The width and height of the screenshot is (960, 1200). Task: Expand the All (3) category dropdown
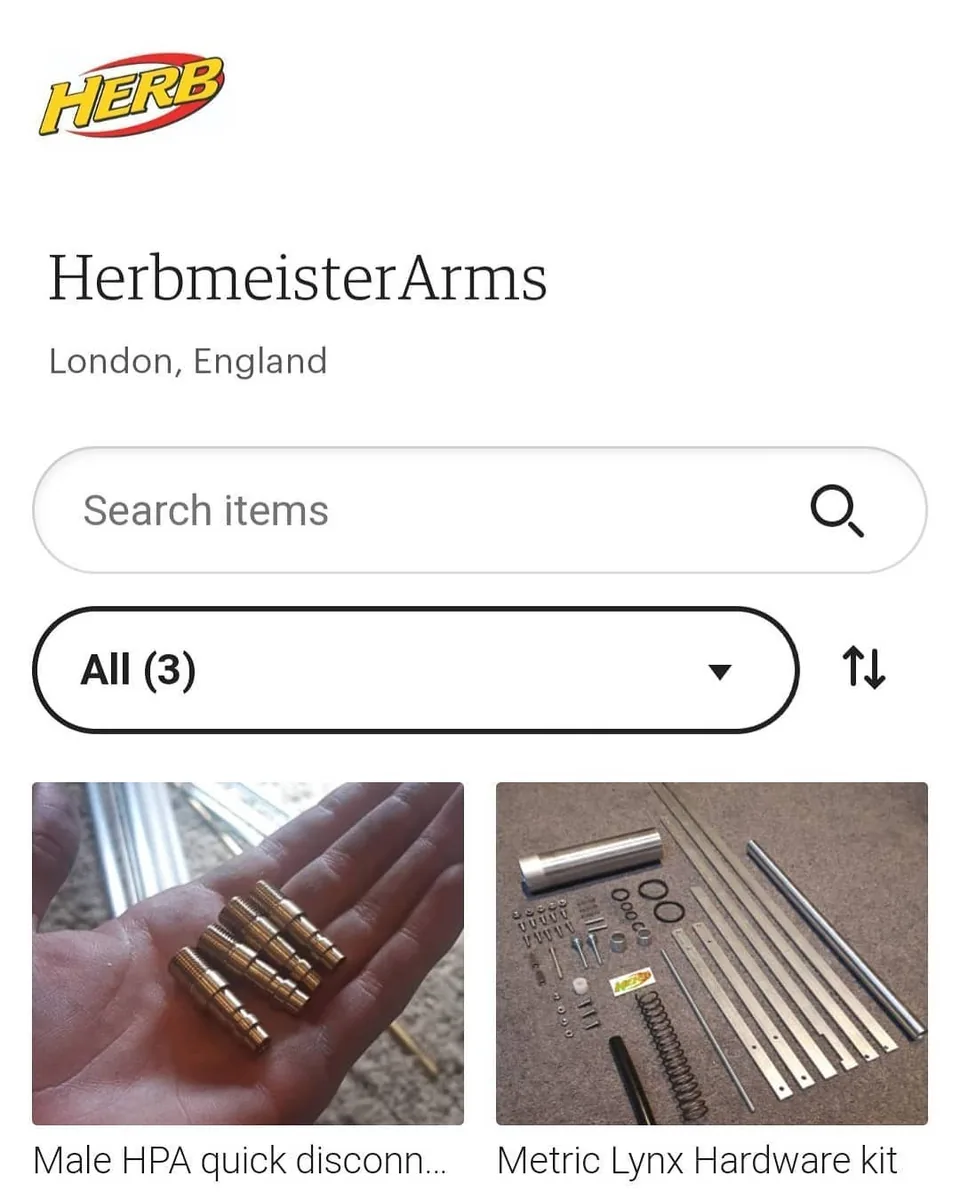click(x=415, y=670)
